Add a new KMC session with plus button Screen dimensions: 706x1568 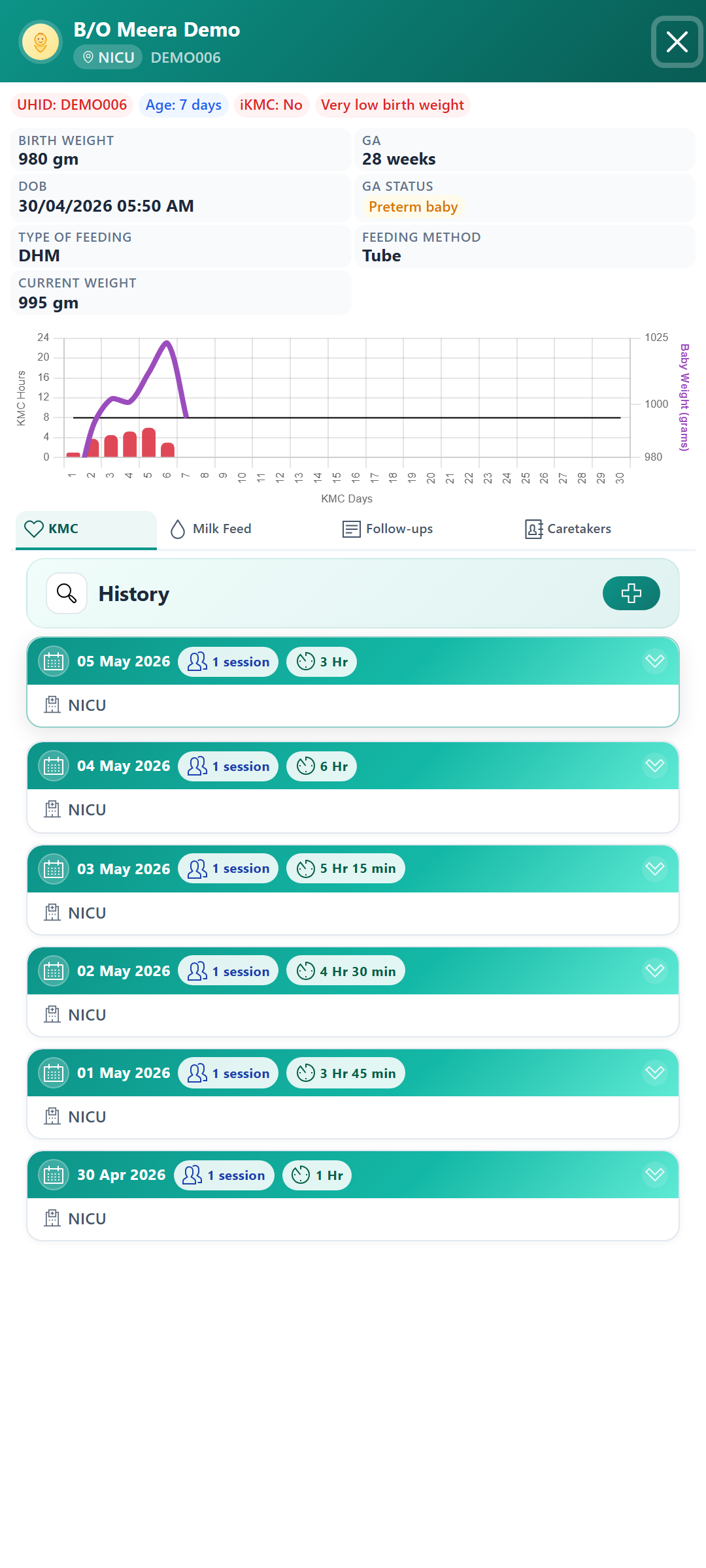tap(631, 593)
